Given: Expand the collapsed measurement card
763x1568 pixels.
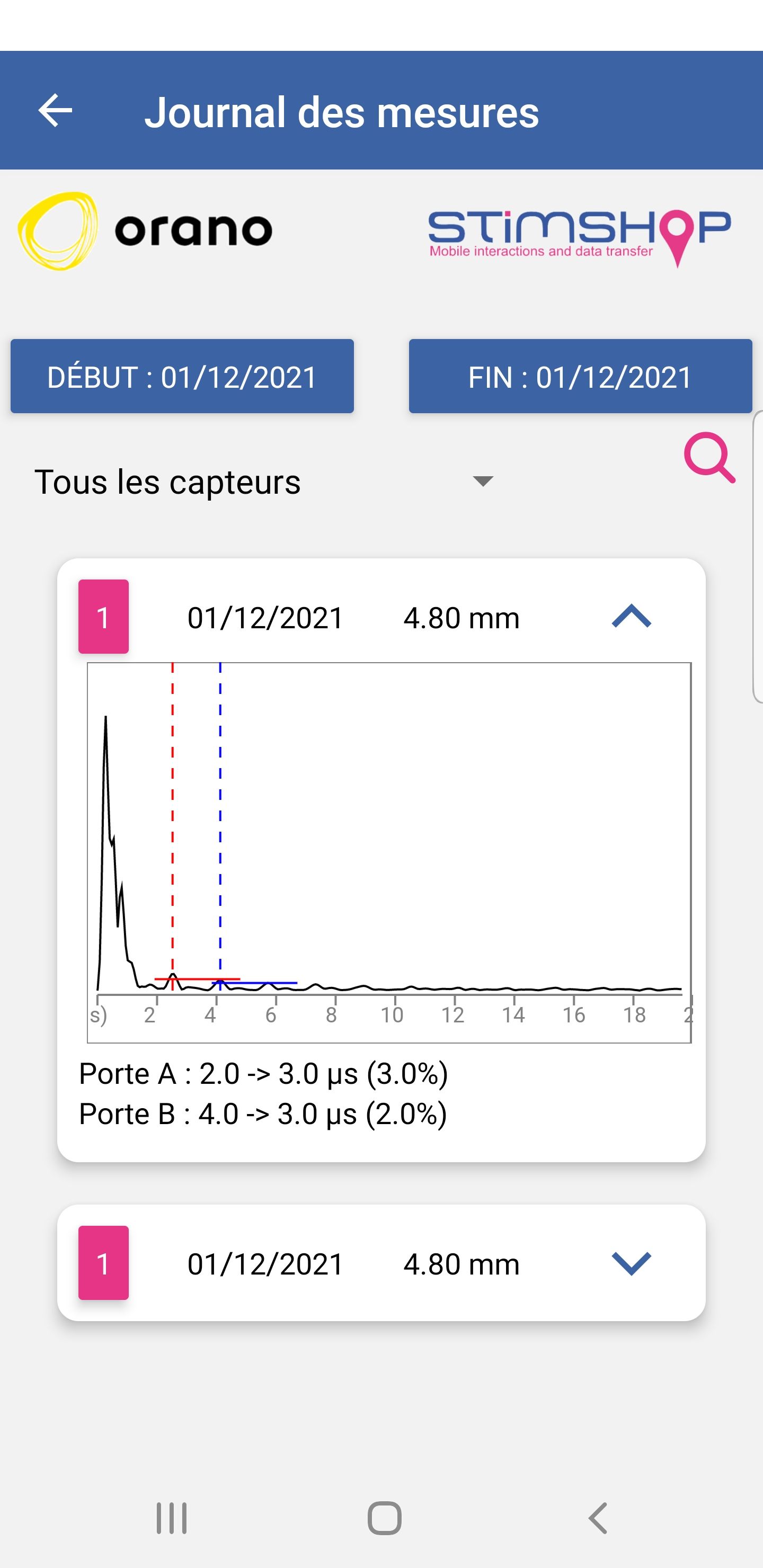Looking at the screenshot, I should (x=631, y=1263).
